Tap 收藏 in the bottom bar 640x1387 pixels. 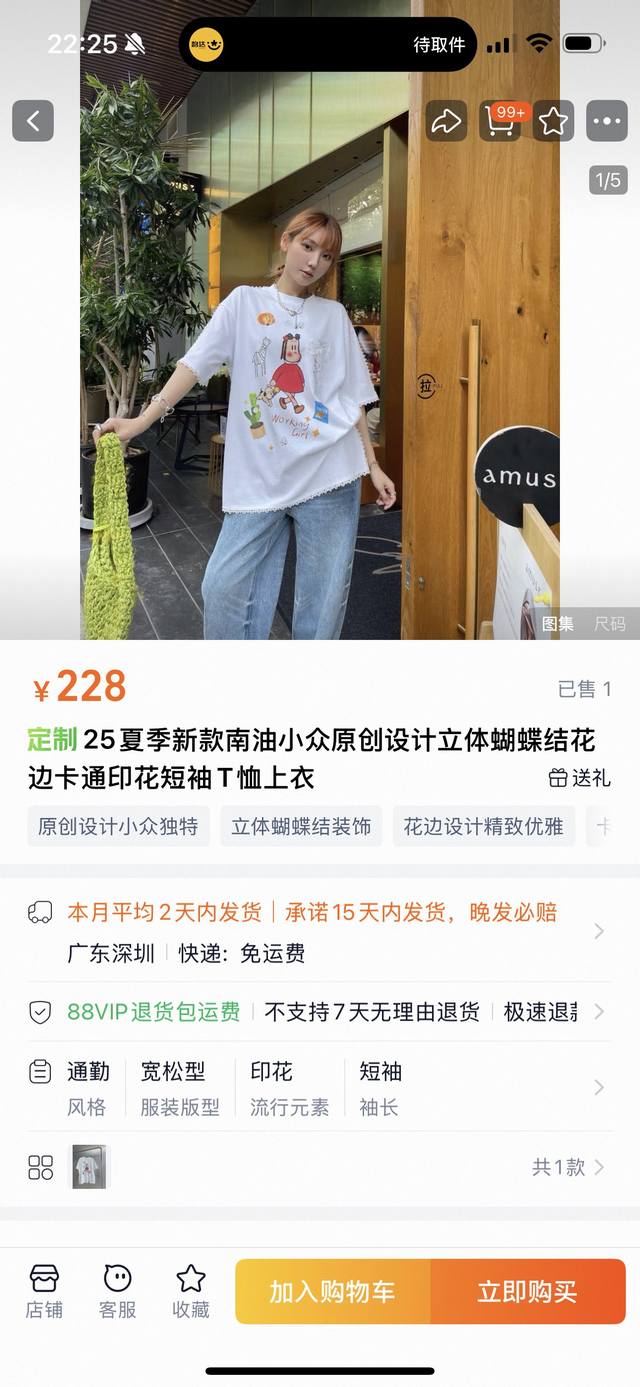[x=190, y=1290]
